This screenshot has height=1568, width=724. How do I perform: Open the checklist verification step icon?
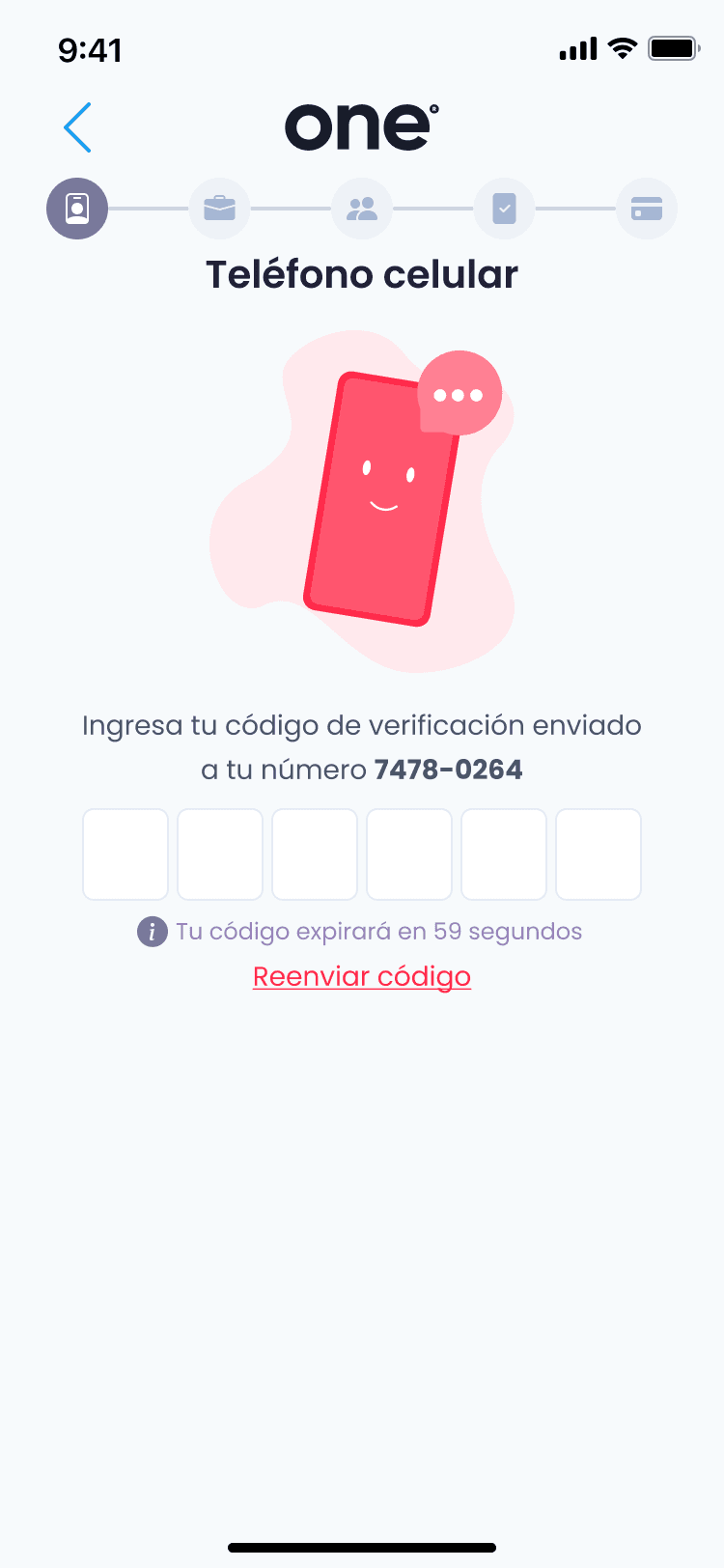504,209
